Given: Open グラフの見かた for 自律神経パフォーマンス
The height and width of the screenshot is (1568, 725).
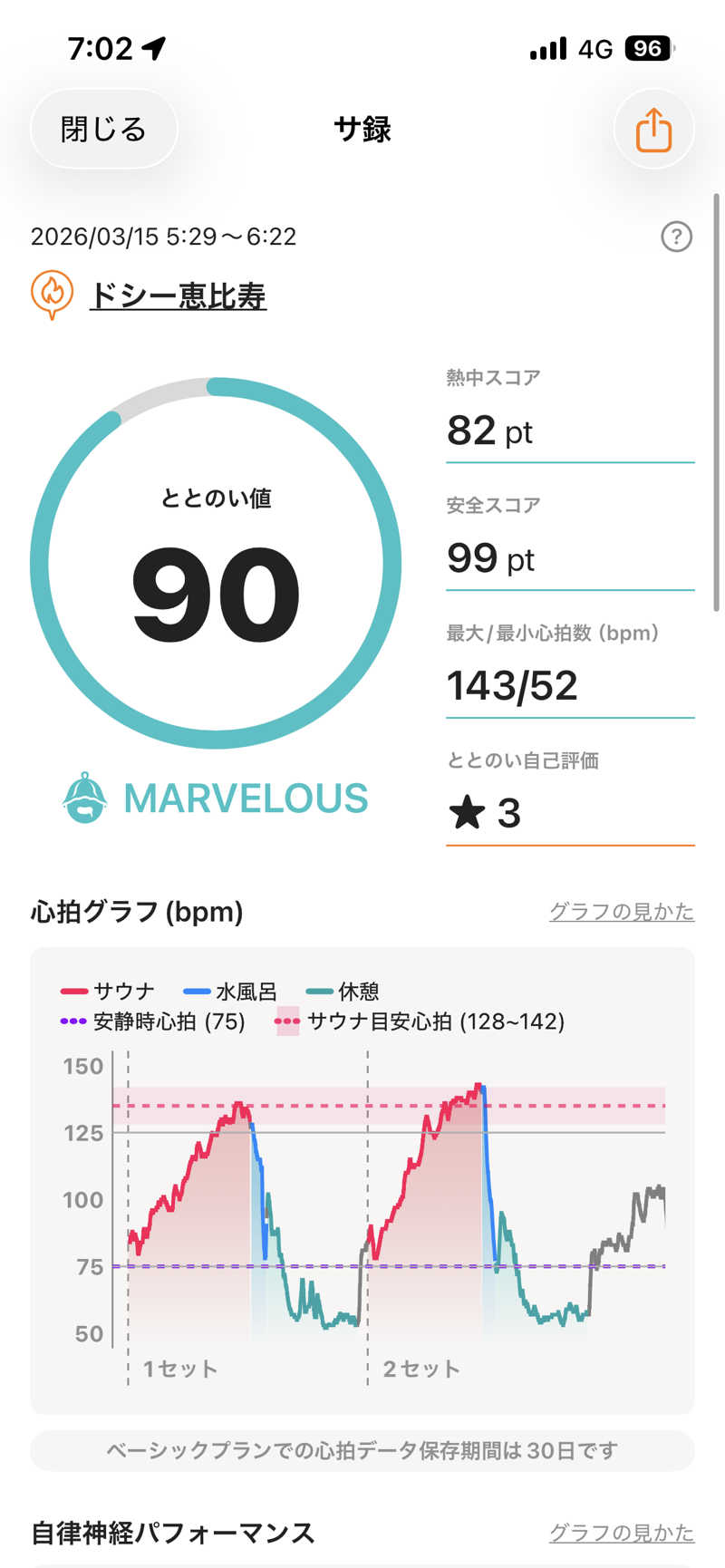Looking at the screenshot, I should point(621,1533).
